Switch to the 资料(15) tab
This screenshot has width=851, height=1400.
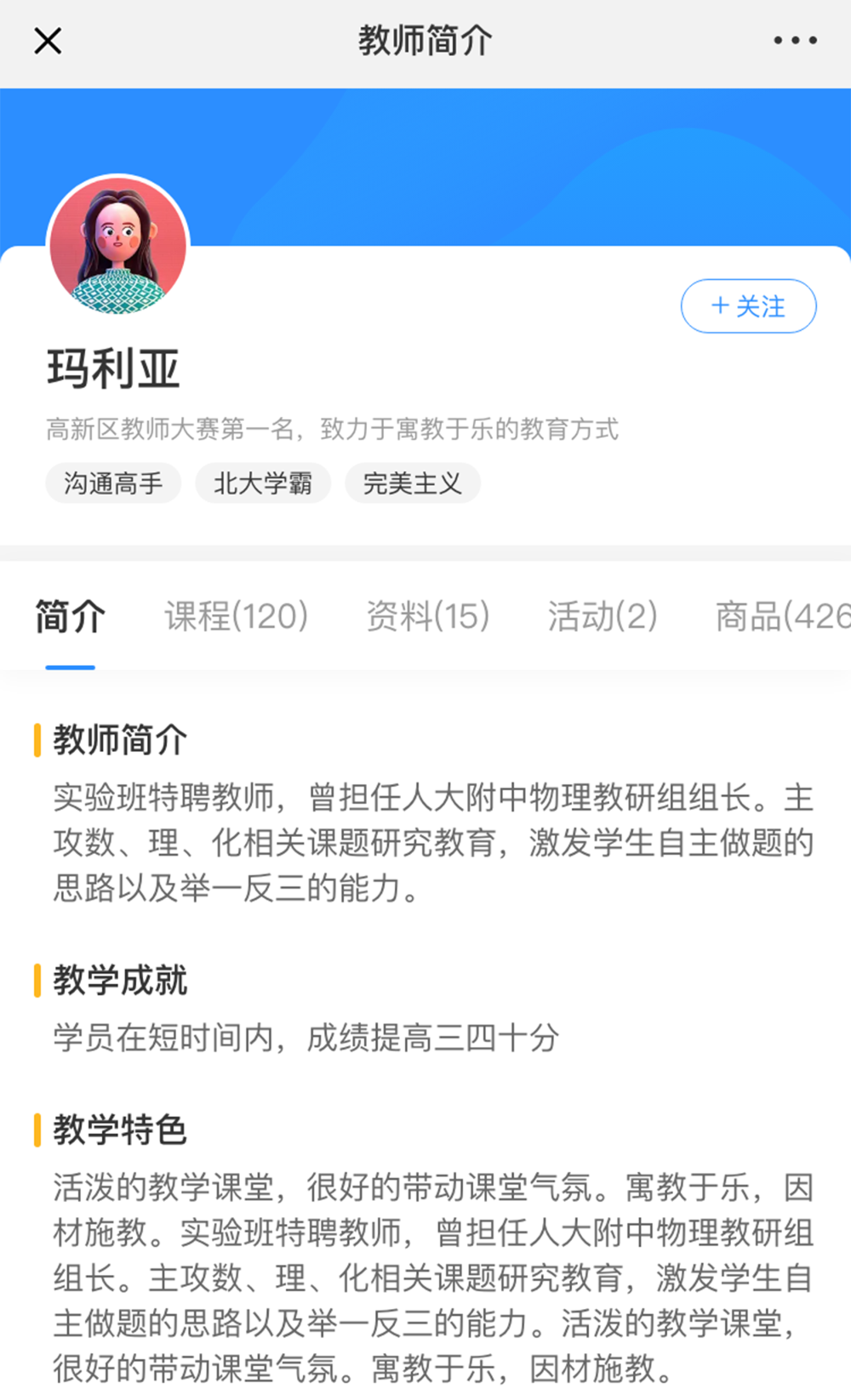coord(428,617)
